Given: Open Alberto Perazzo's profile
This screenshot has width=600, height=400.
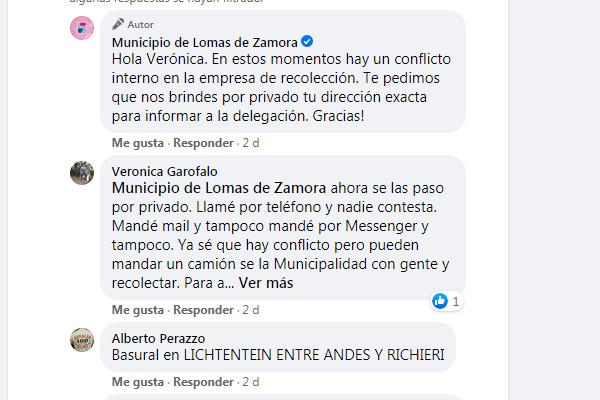Looking at the screenshot, I should pos(157,337).
